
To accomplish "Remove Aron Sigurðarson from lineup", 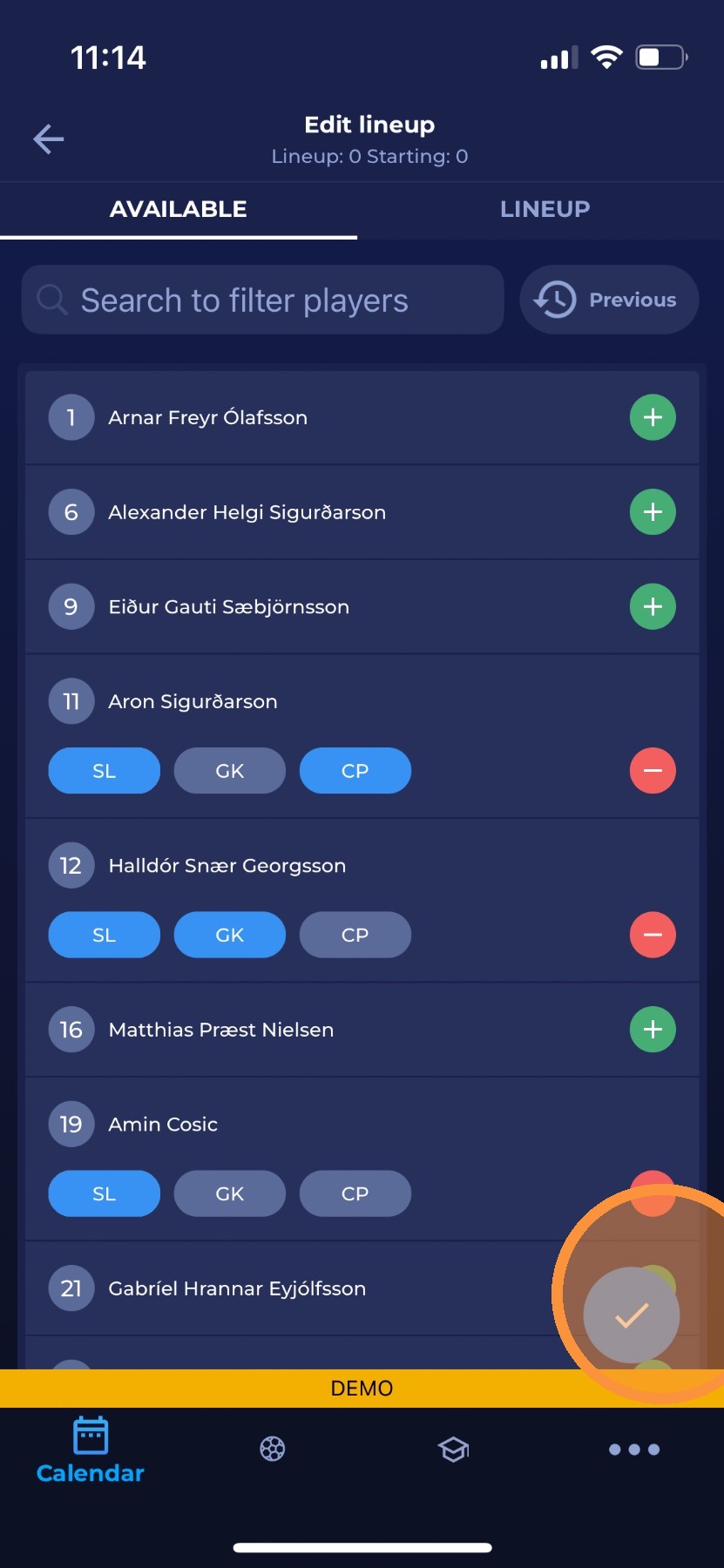I will click(x=653, y=771).
